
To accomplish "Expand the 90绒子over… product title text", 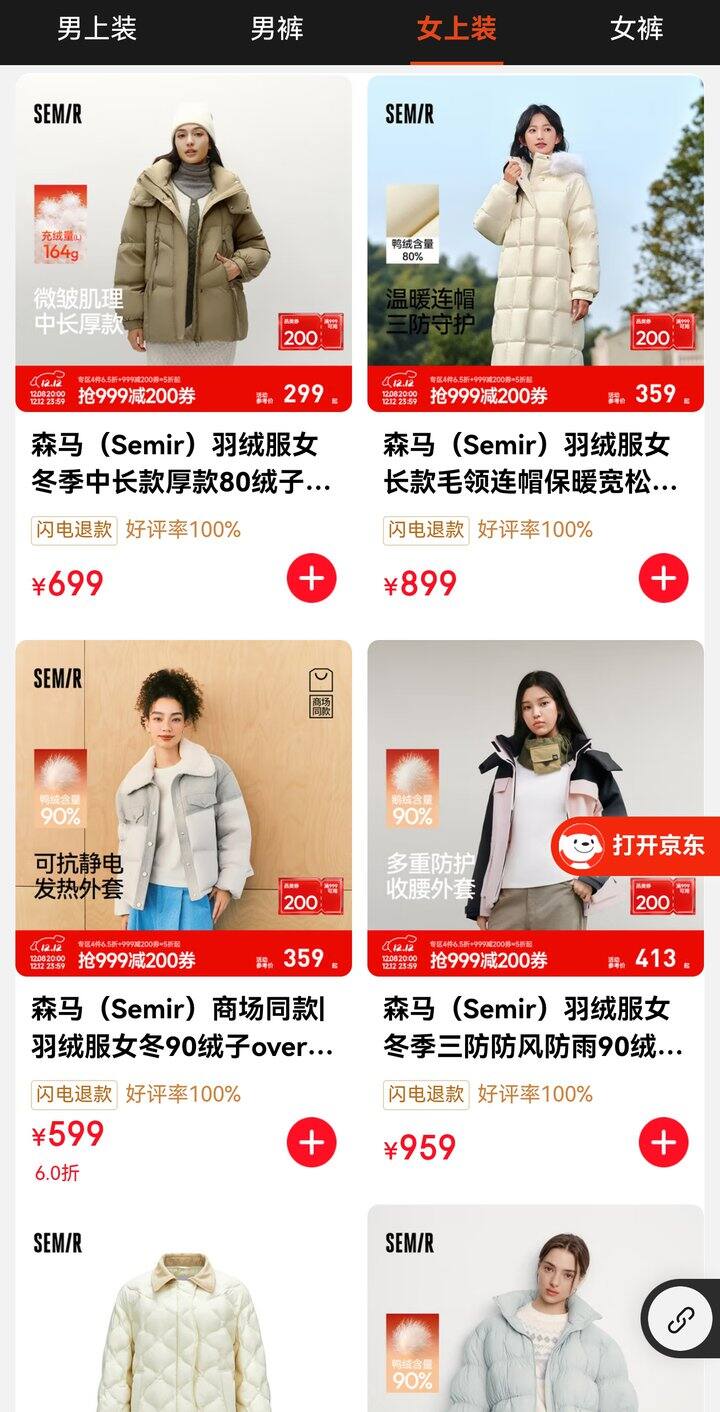I will [x=180, y=1023].
